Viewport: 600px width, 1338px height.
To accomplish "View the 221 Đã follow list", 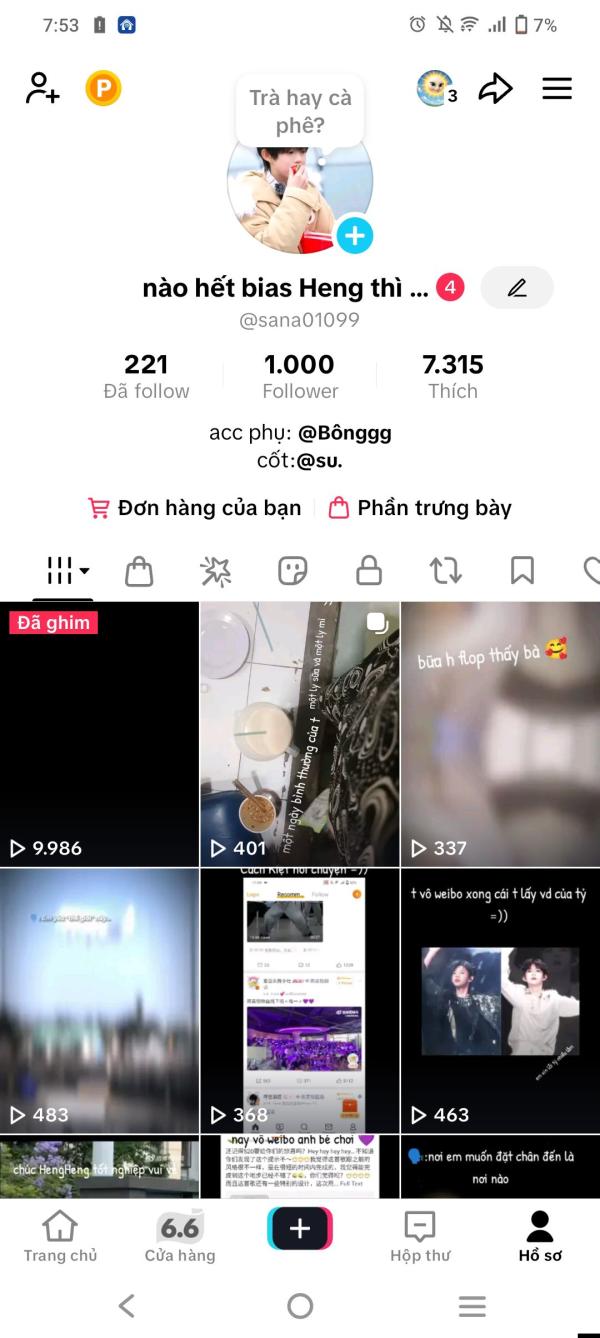I will point(146,377).
